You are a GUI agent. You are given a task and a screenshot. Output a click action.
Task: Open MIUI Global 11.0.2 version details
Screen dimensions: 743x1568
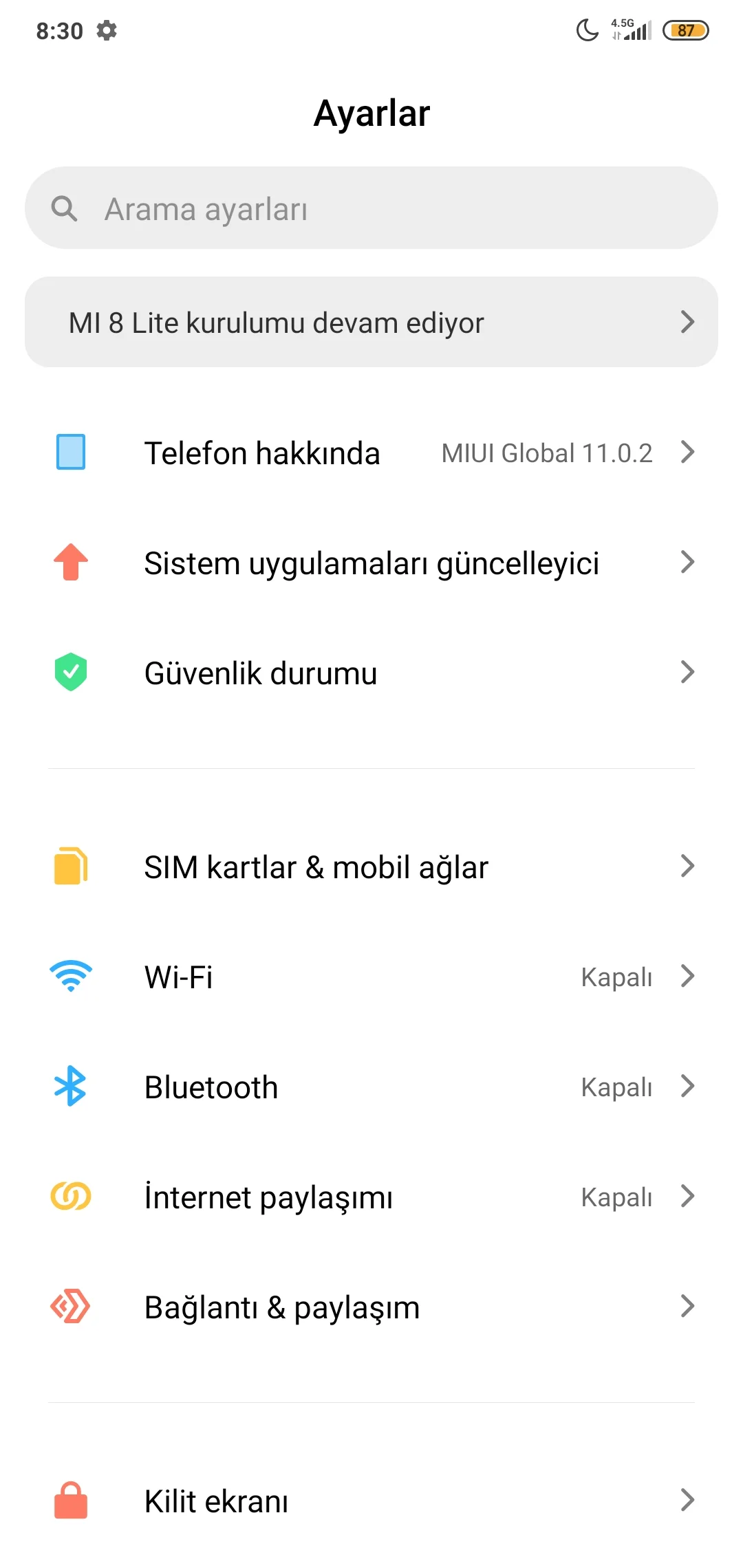(547, 453)
